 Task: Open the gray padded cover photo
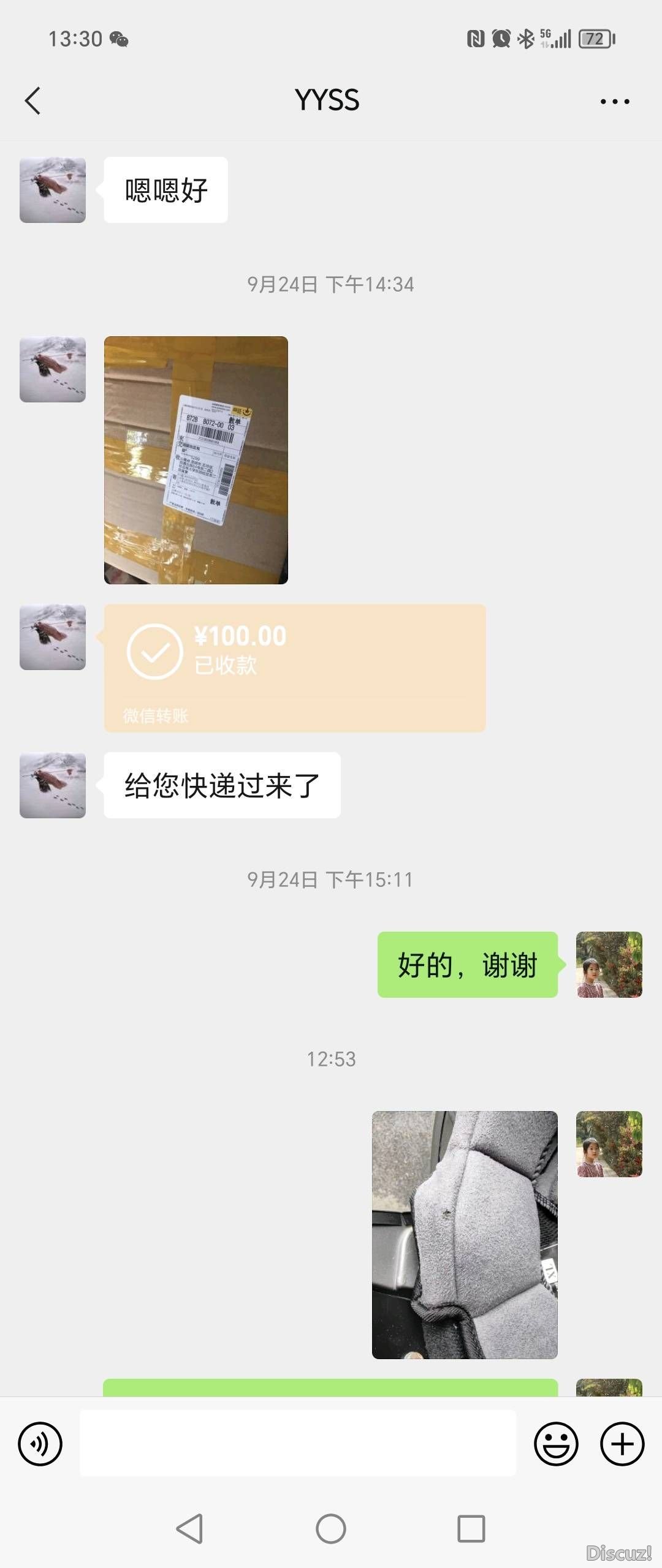pyautogui.click(x=465, y=1235)
